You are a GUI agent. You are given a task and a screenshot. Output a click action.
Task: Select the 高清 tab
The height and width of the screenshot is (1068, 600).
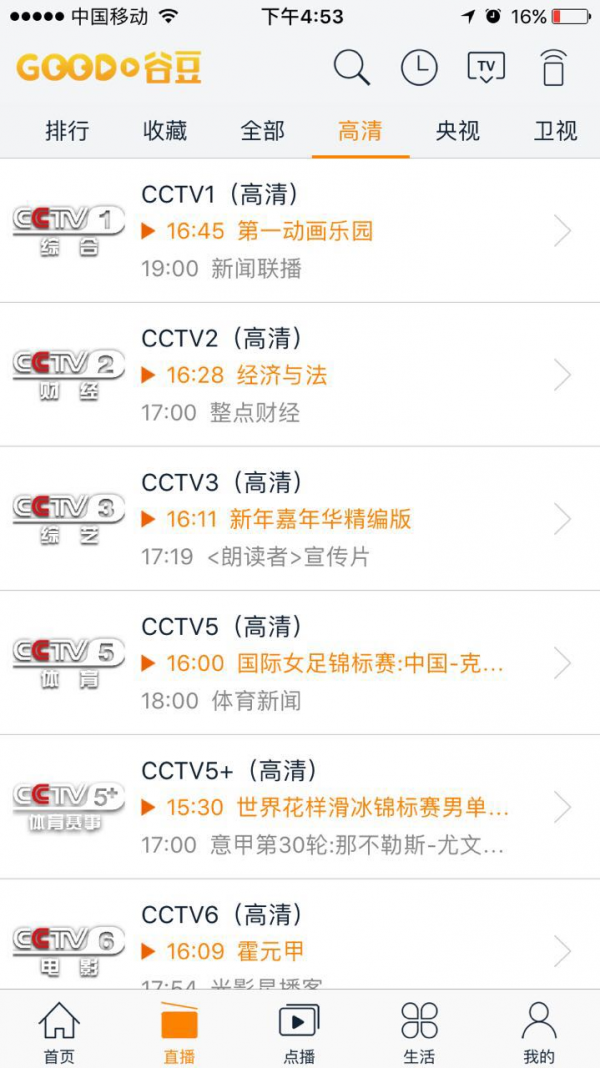360,130
